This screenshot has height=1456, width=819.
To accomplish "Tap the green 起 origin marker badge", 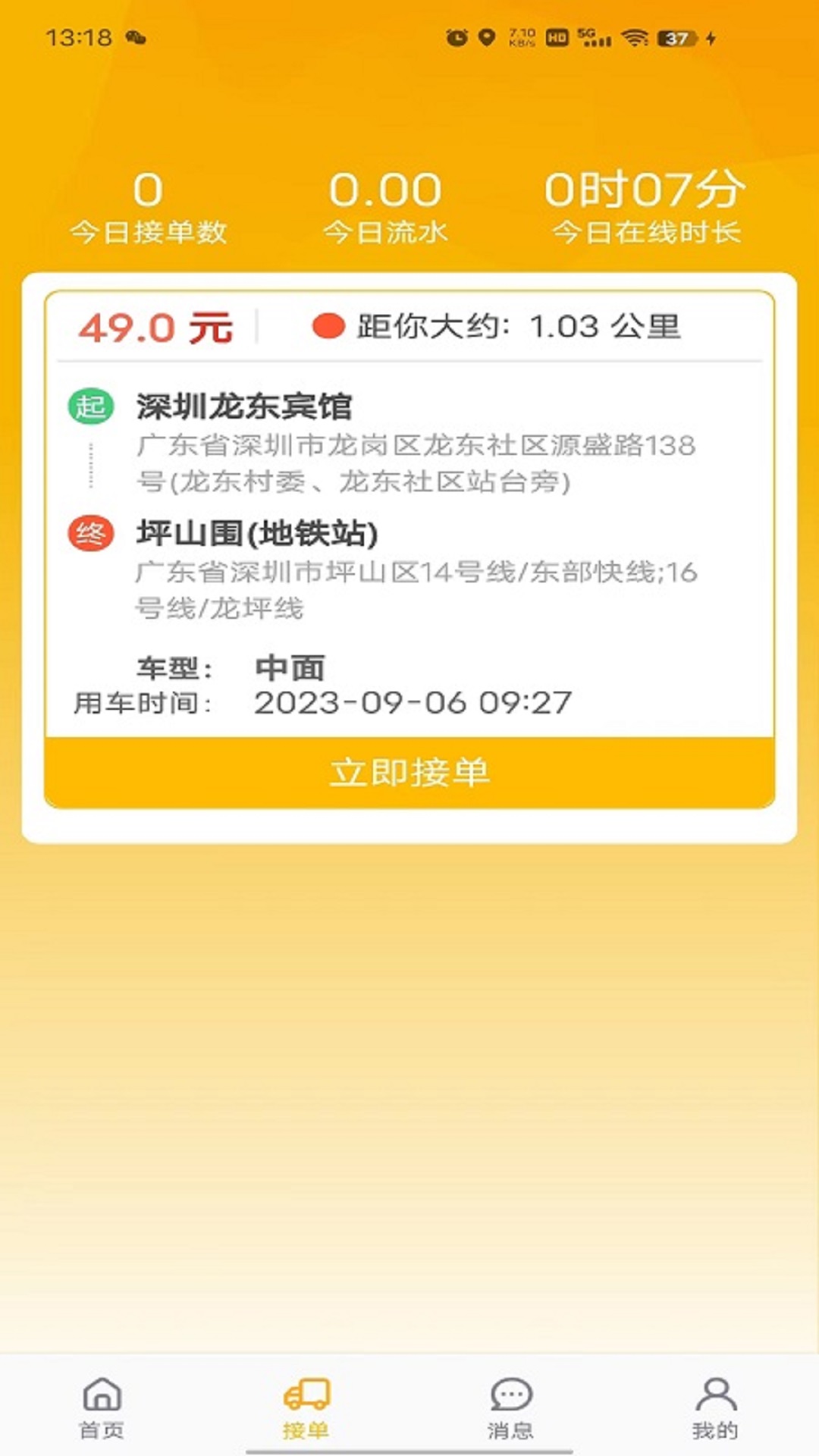I will coord(91,404).
